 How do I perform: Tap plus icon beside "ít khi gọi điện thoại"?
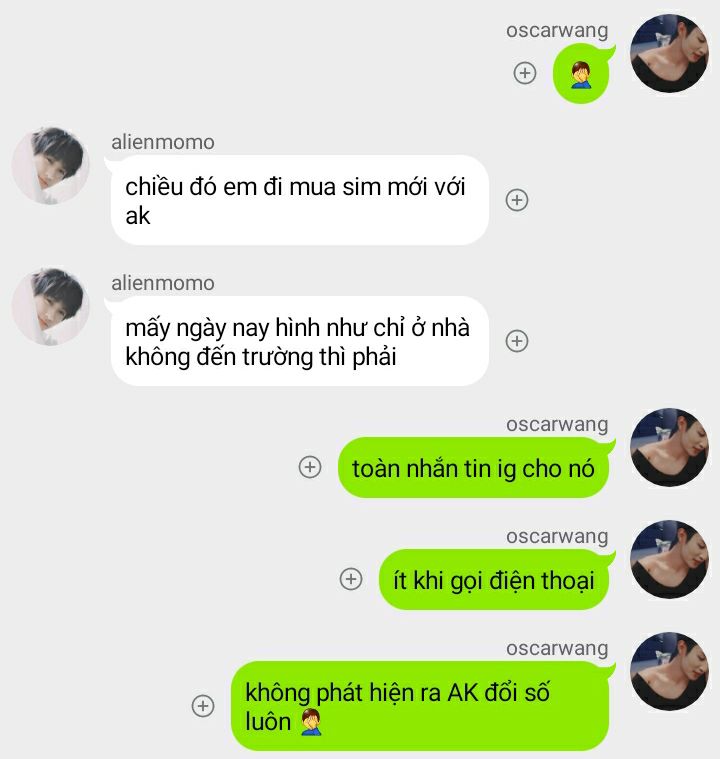click(x=351, y=579)
